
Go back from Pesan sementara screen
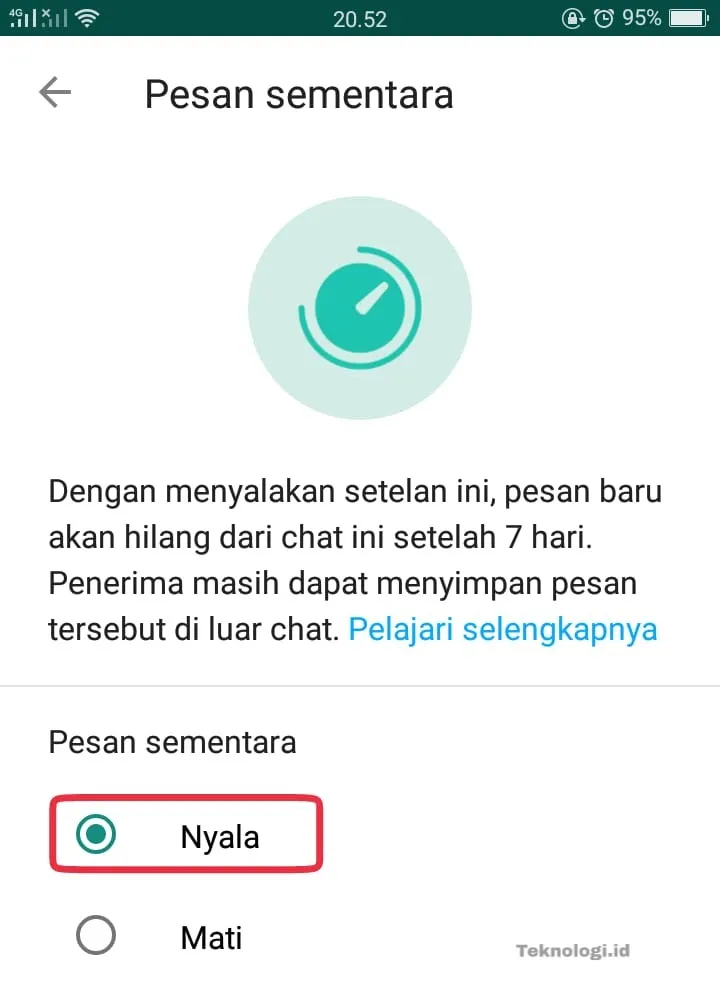pyautogui.click(x=55, y=93)
